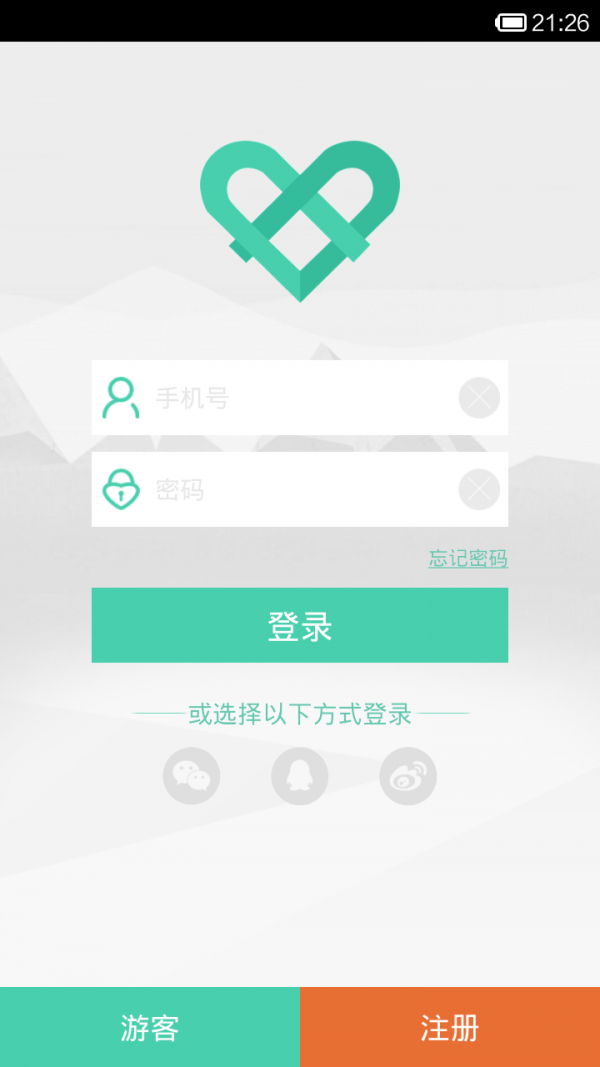Tap the phone number (手机号) input field

point(300,398)
